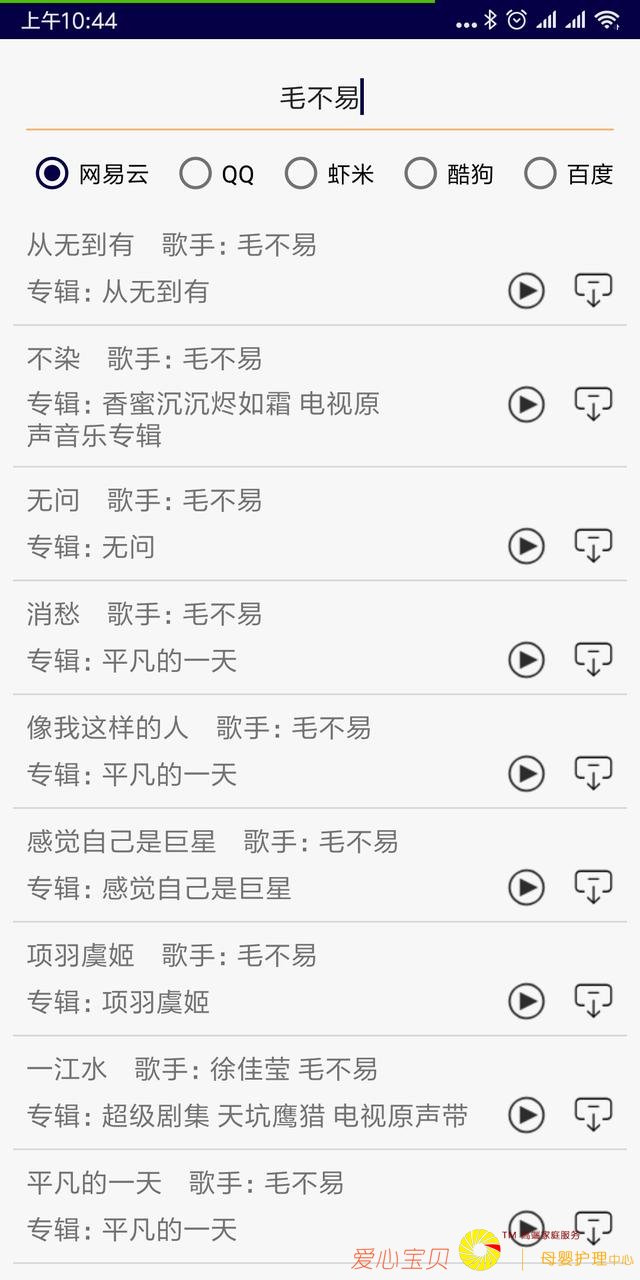The height and width of the screenshot is (1280, 640).
Task: Play the song 消愁
Action: tap(526, 660)
